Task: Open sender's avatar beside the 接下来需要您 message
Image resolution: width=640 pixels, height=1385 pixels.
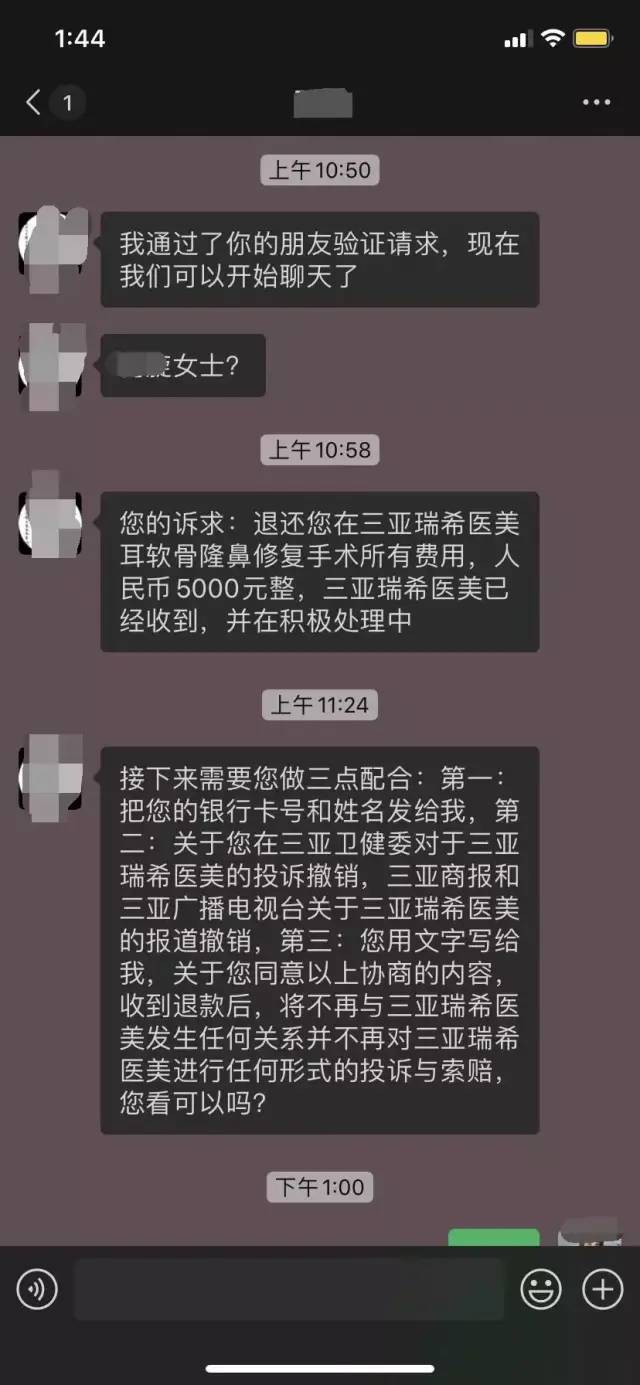Action: coord(50,777)
